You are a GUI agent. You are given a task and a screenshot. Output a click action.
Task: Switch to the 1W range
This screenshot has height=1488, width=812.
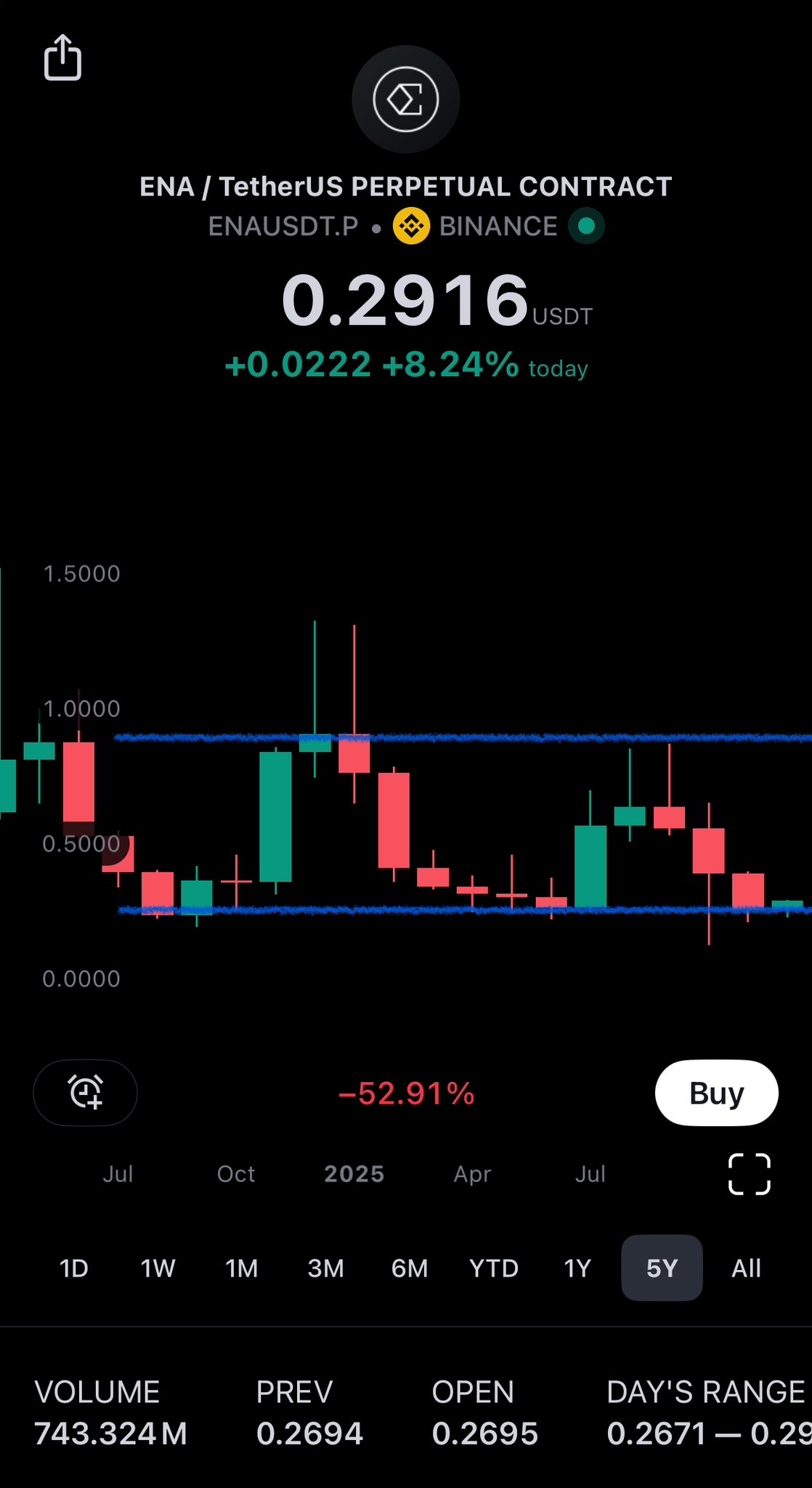[158, 1269]
